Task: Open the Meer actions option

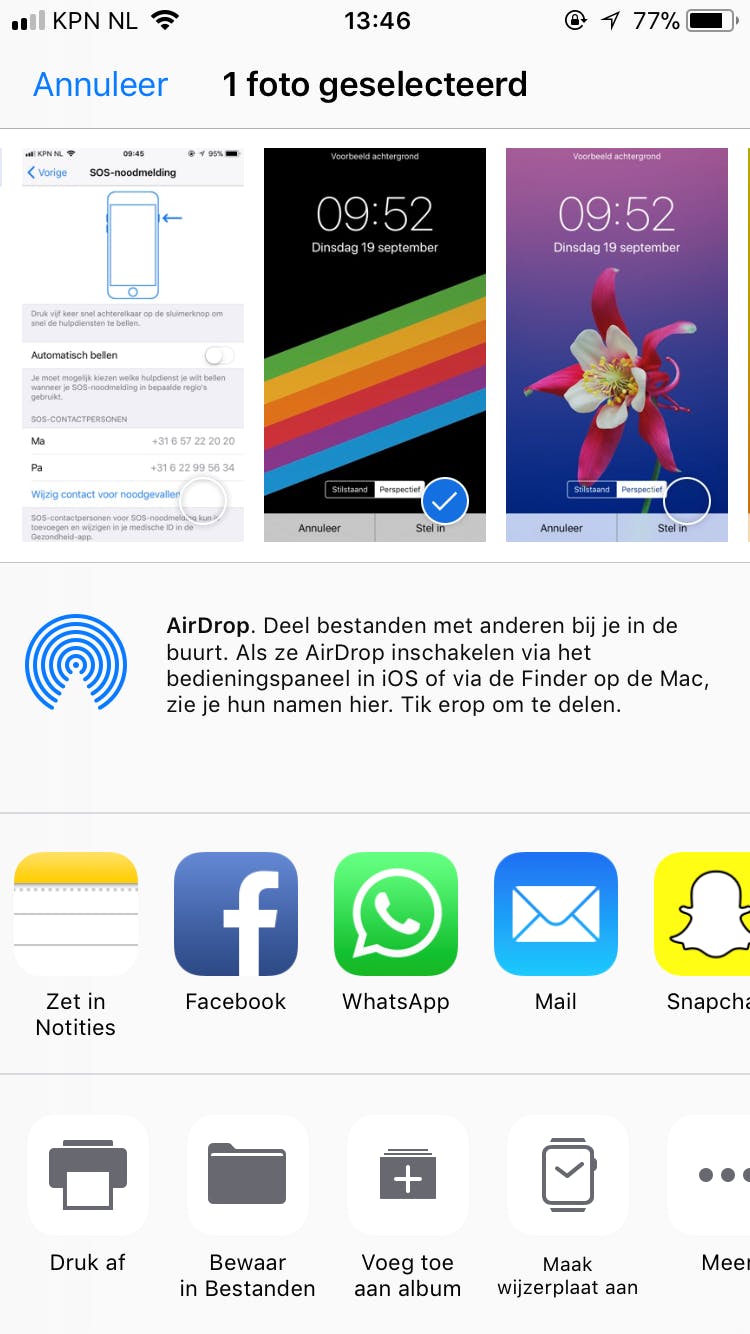Action: 714,1176
